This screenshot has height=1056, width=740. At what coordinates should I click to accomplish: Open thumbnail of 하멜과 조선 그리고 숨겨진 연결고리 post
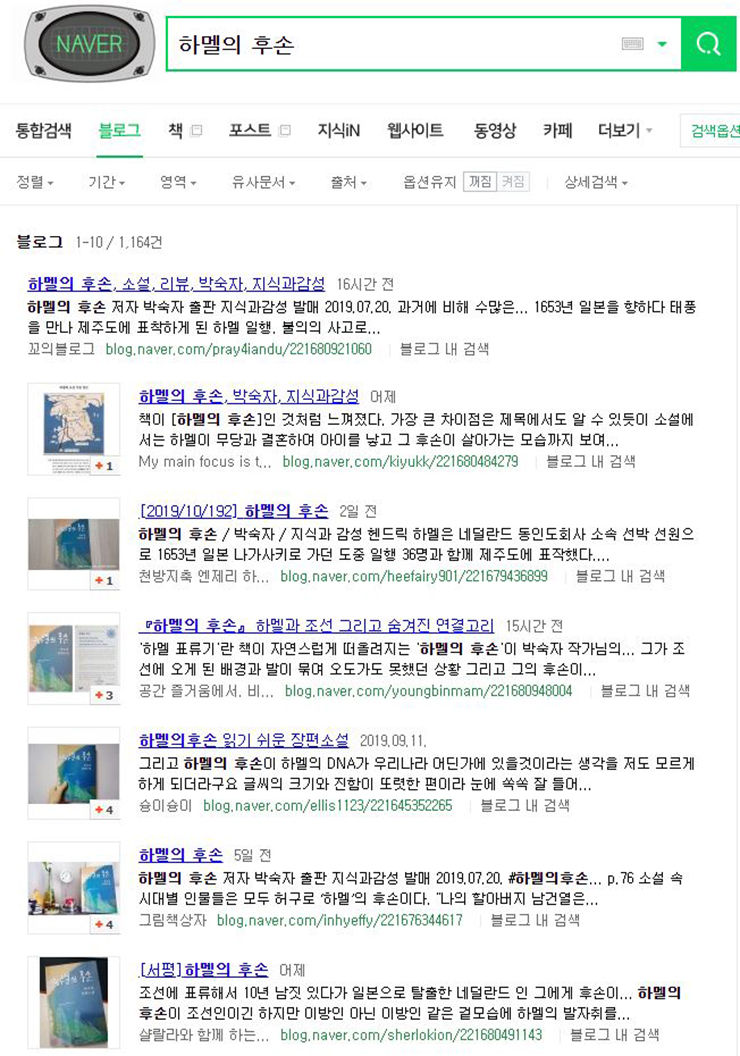73,659
